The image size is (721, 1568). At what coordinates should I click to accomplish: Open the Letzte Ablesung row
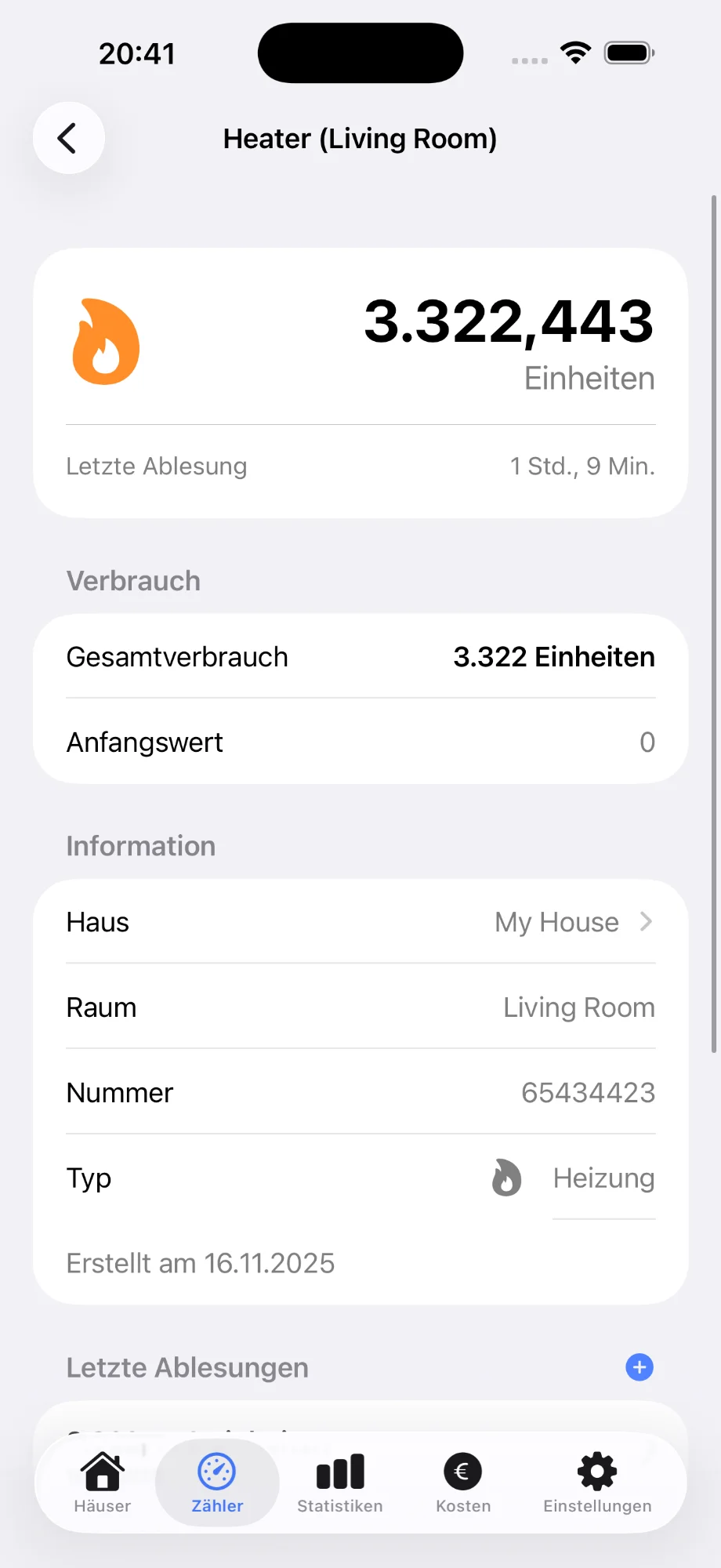tap(360, 466)
